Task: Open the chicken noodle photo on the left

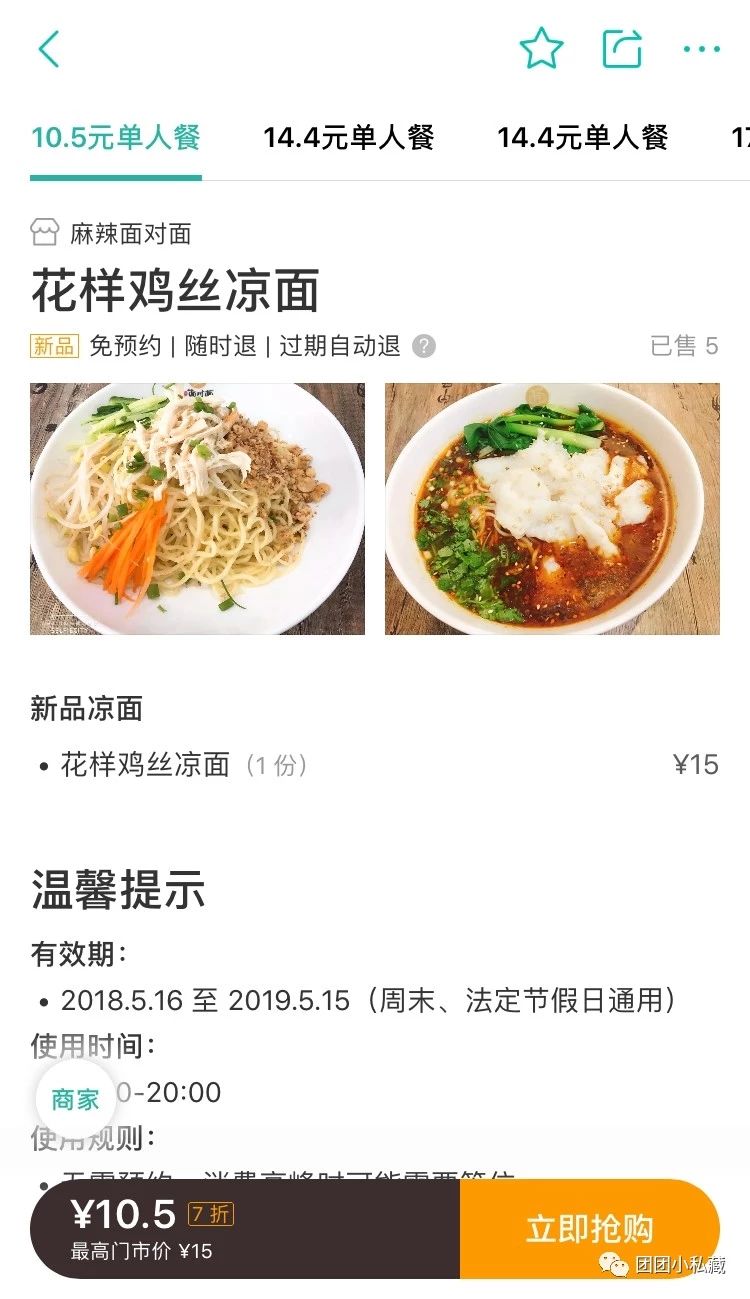Action: point(199,508)
